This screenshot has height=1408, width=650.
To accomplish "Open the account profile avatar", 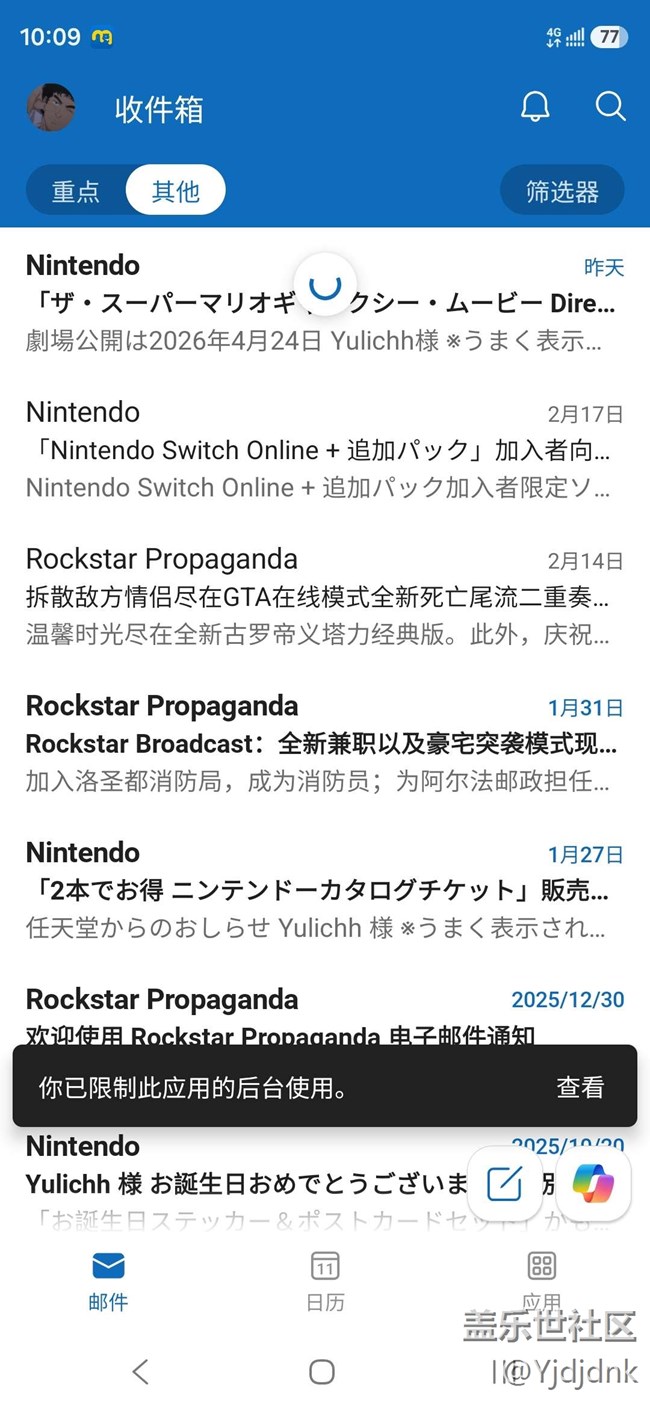I will (50, 107).
